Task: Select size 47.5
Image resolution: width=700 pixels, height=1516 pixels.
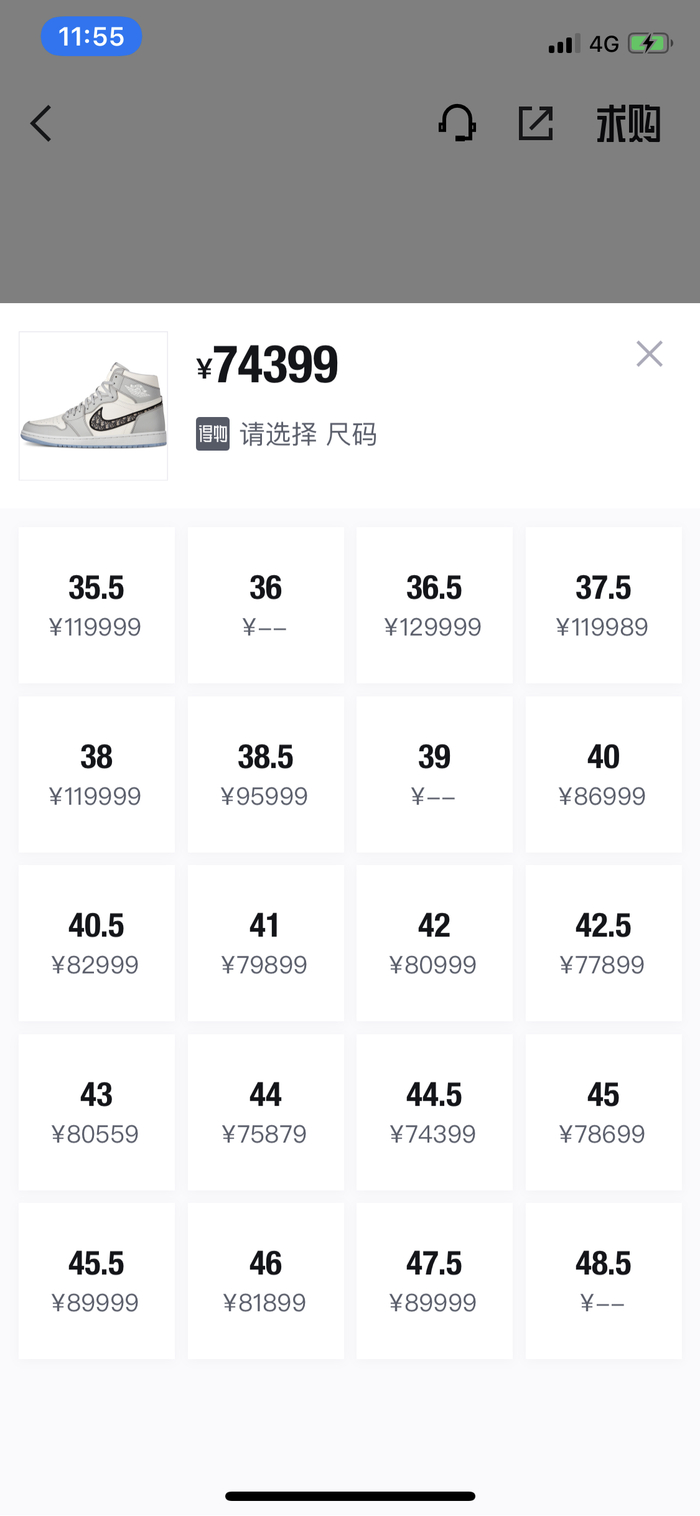Action: (x=434, y=1281)
